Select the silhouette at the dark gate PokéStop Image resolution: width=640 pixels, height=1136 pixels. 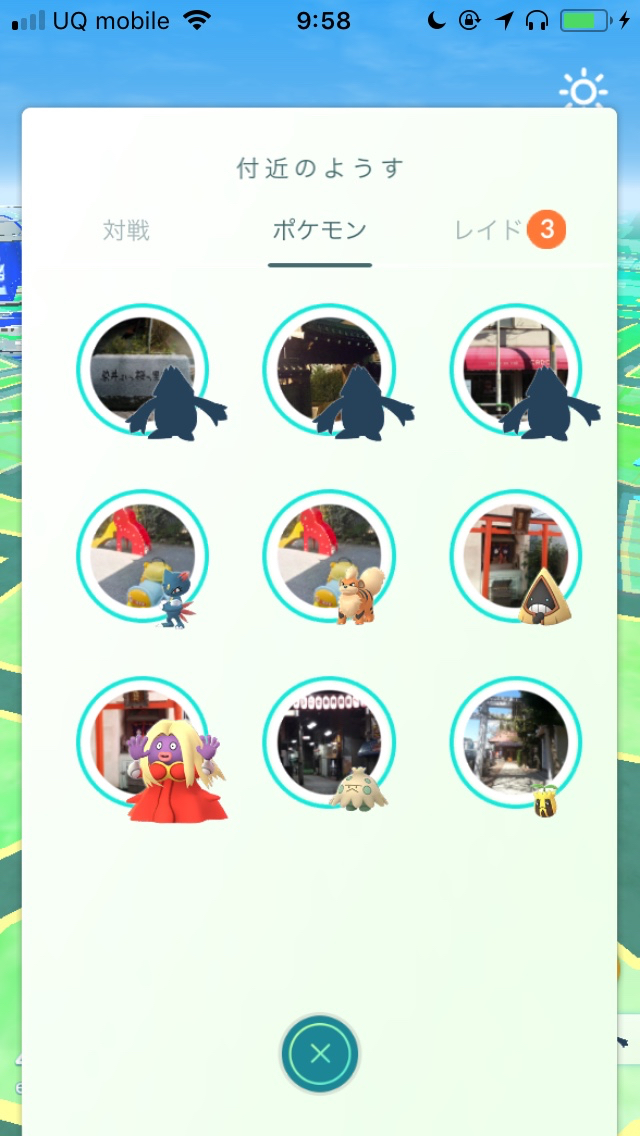(x=329, y=370)
